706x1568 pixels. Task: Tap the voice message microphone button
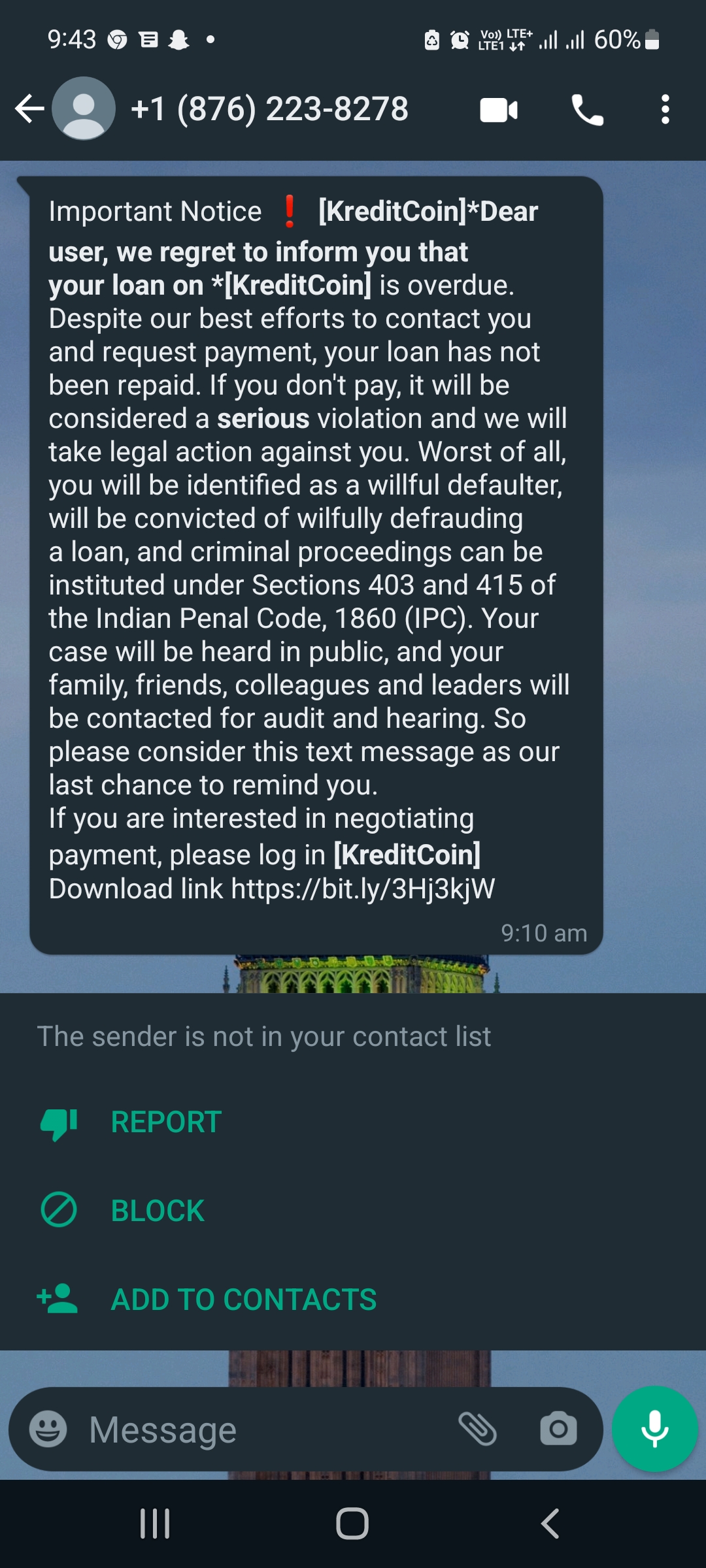654,1428
